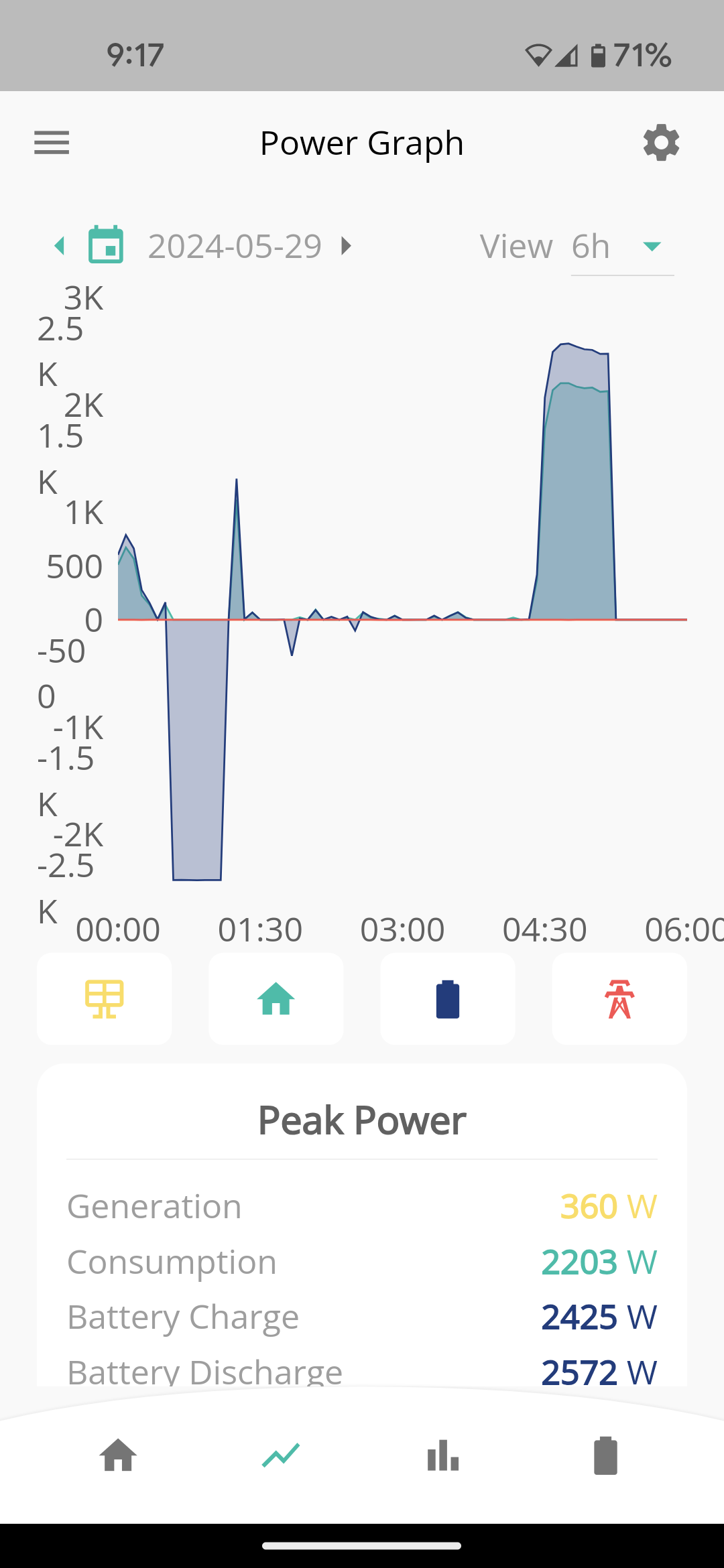Viewport: 724px width, 1568px height.
Task: Open the calendar date picker
Action: 106,245
